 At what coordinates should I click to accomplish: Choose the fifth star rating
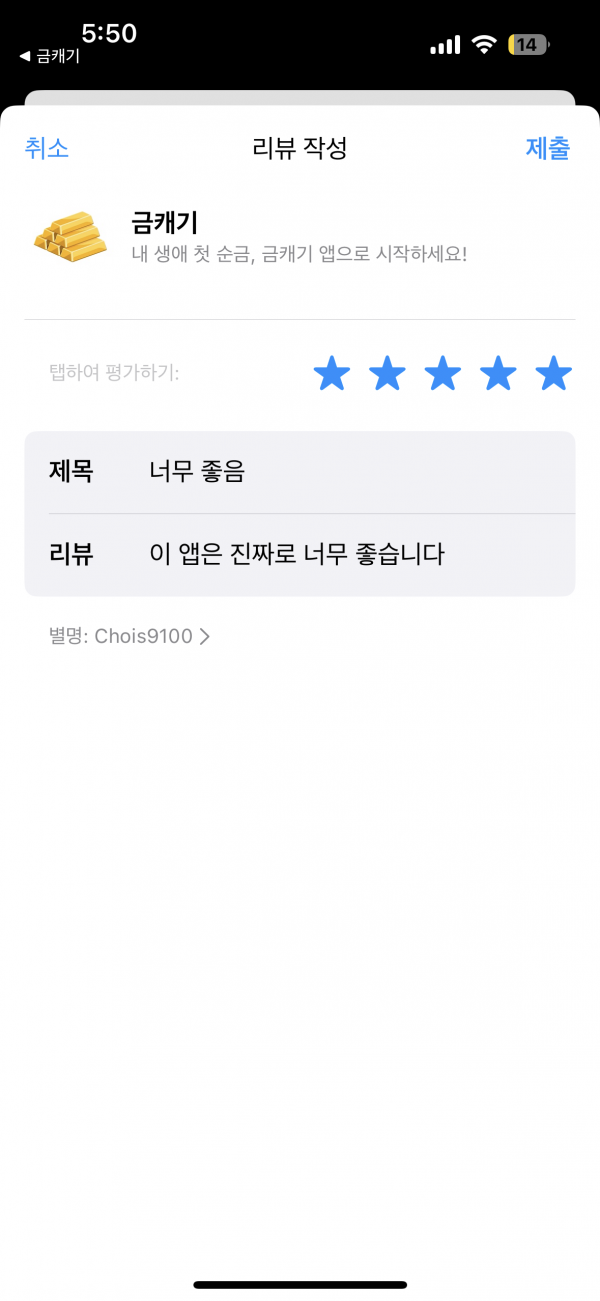tap(553, 374)
